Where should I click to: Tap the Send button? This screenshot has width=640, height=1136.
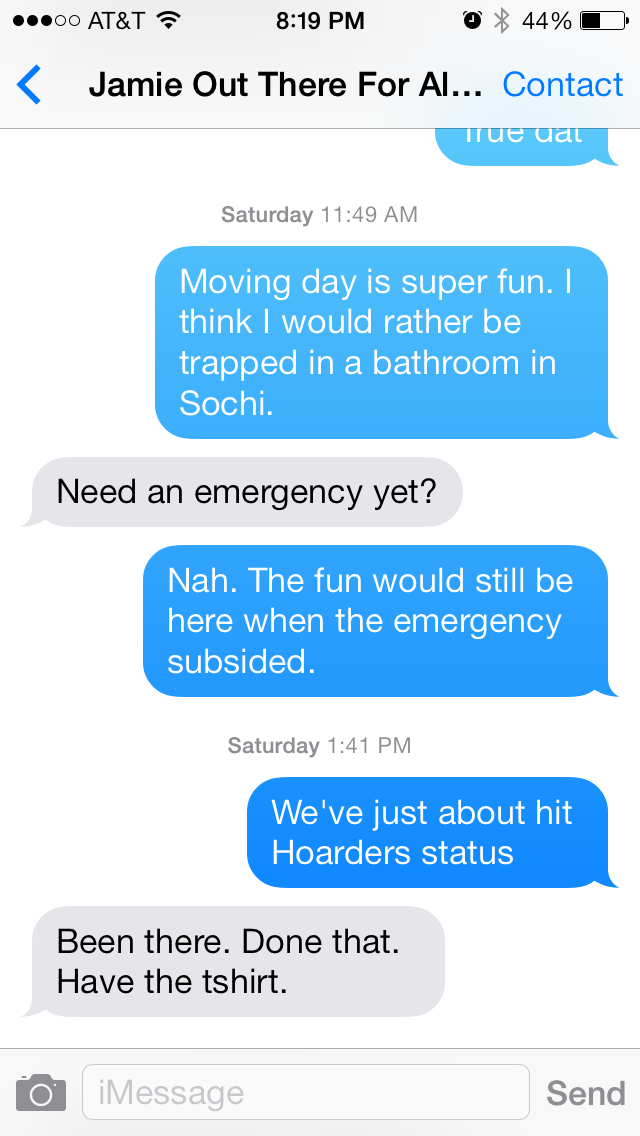click(x=585, y=1092)
